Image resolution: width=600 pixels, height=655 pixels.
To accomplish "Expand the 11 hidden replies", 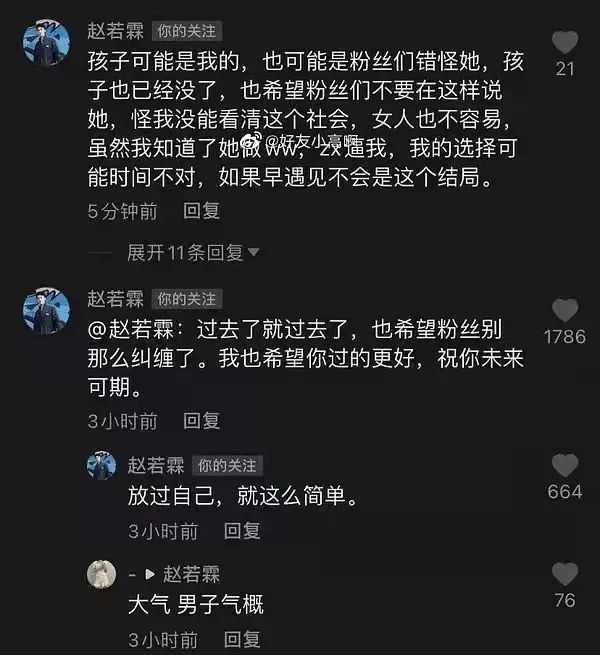I will 193,253.
